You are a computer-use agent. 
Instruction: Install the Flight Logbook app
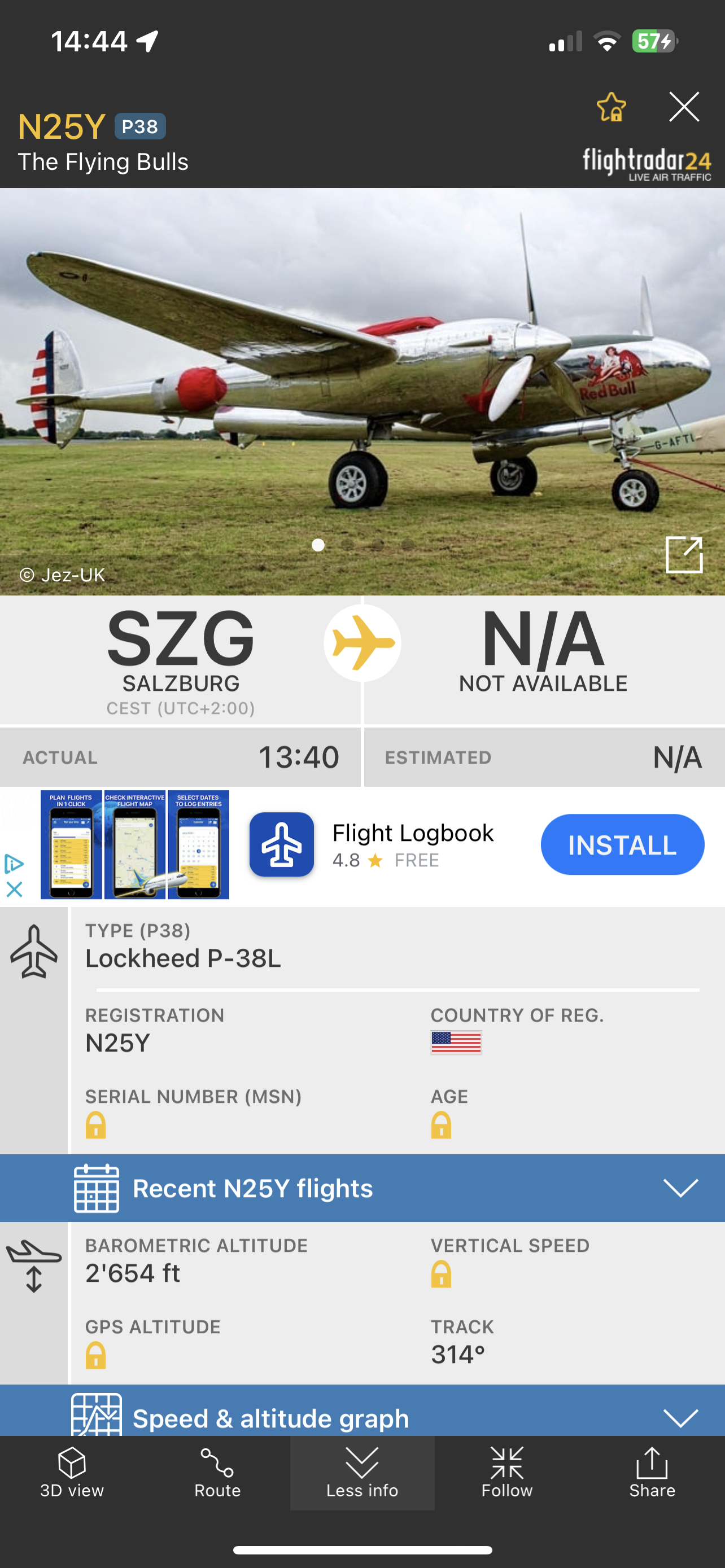[x=622, y=844]
